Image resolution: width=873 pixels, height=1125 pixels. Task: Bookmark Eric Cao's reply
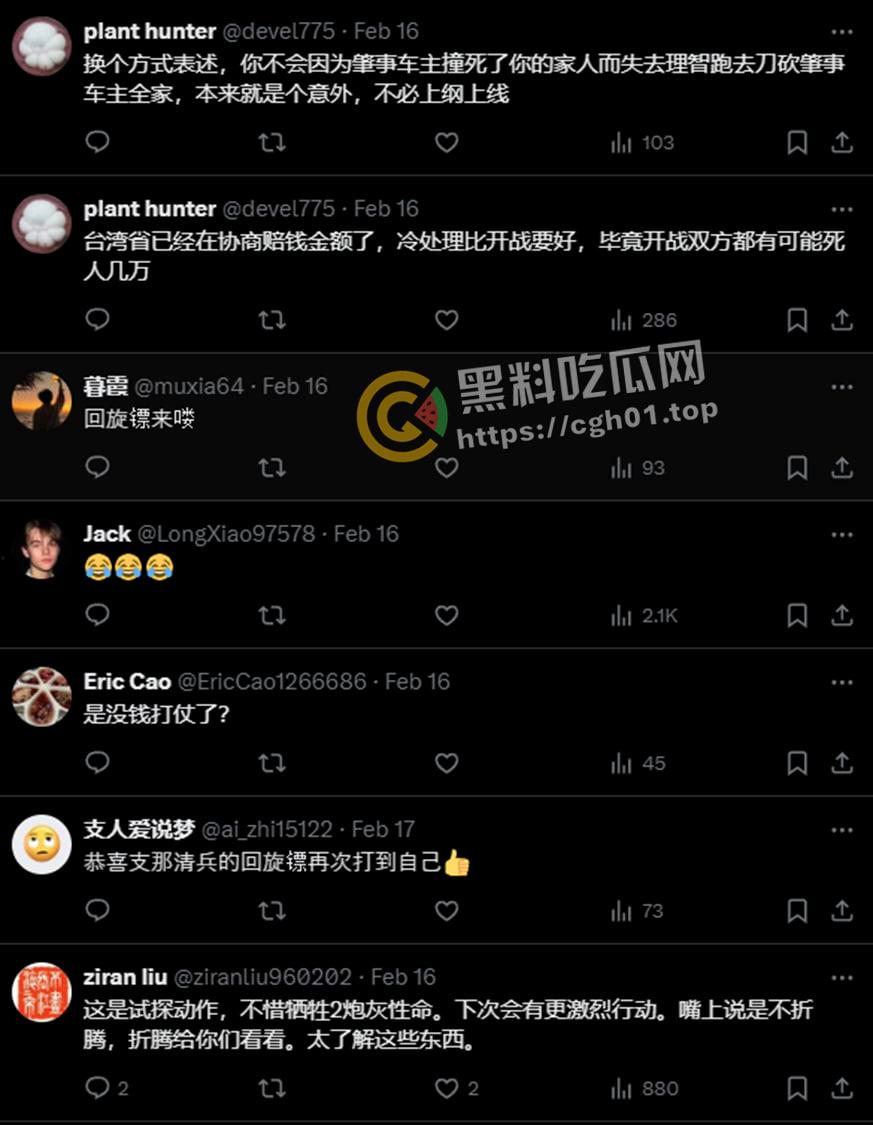[797, 763]
